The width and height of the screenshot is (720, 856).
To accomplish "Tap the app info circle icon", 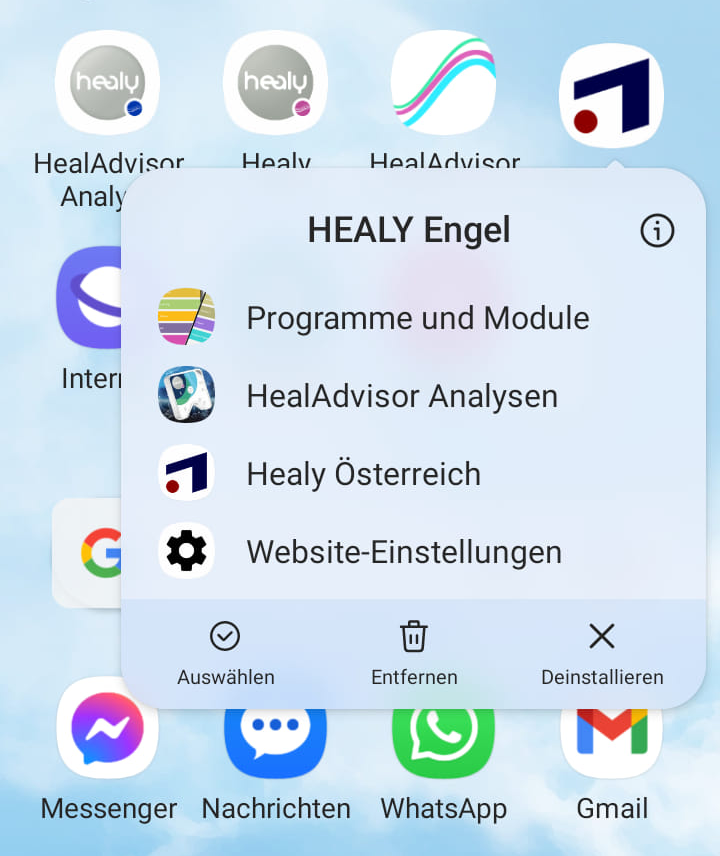I will [x=657, y=231].
